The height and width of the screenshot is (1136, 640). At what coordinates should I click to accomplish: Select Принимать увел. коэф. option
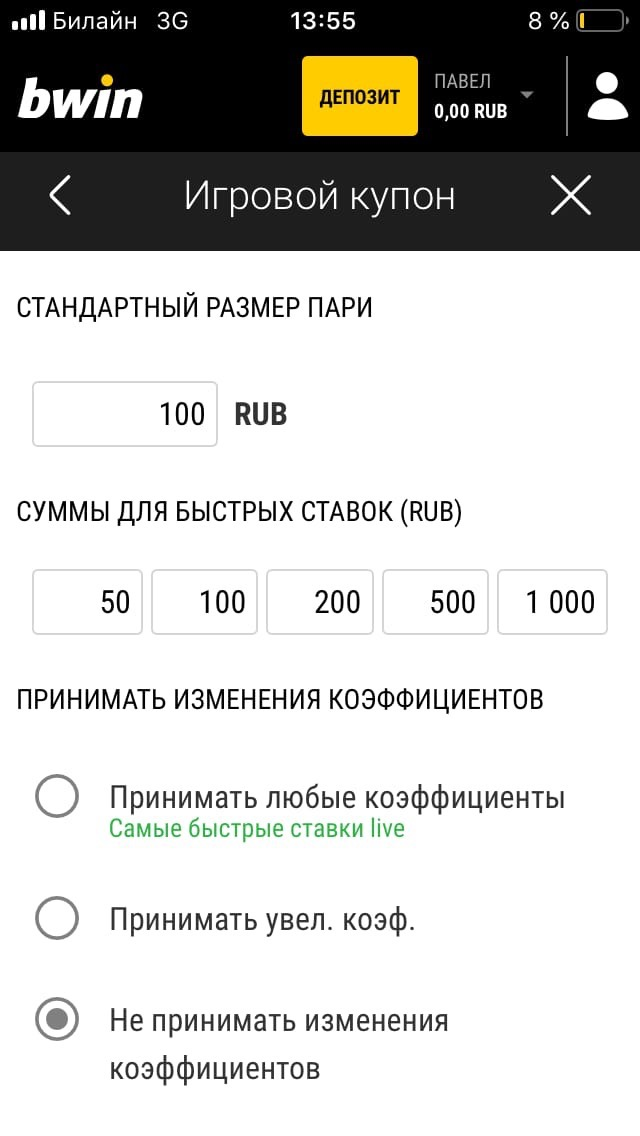pyautogui.click(x=57, y=919)
